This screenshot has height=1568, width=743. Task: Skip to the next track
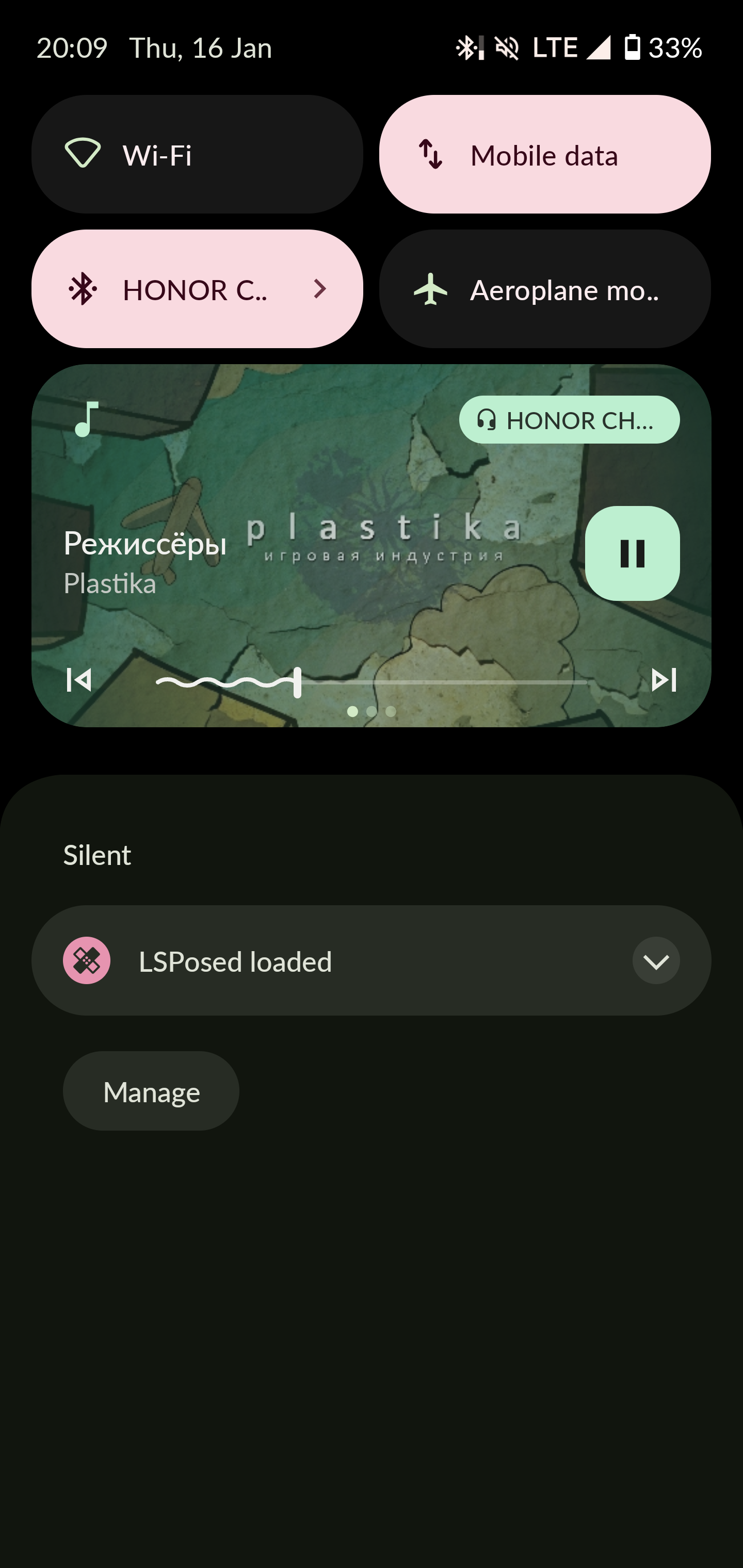664,680
